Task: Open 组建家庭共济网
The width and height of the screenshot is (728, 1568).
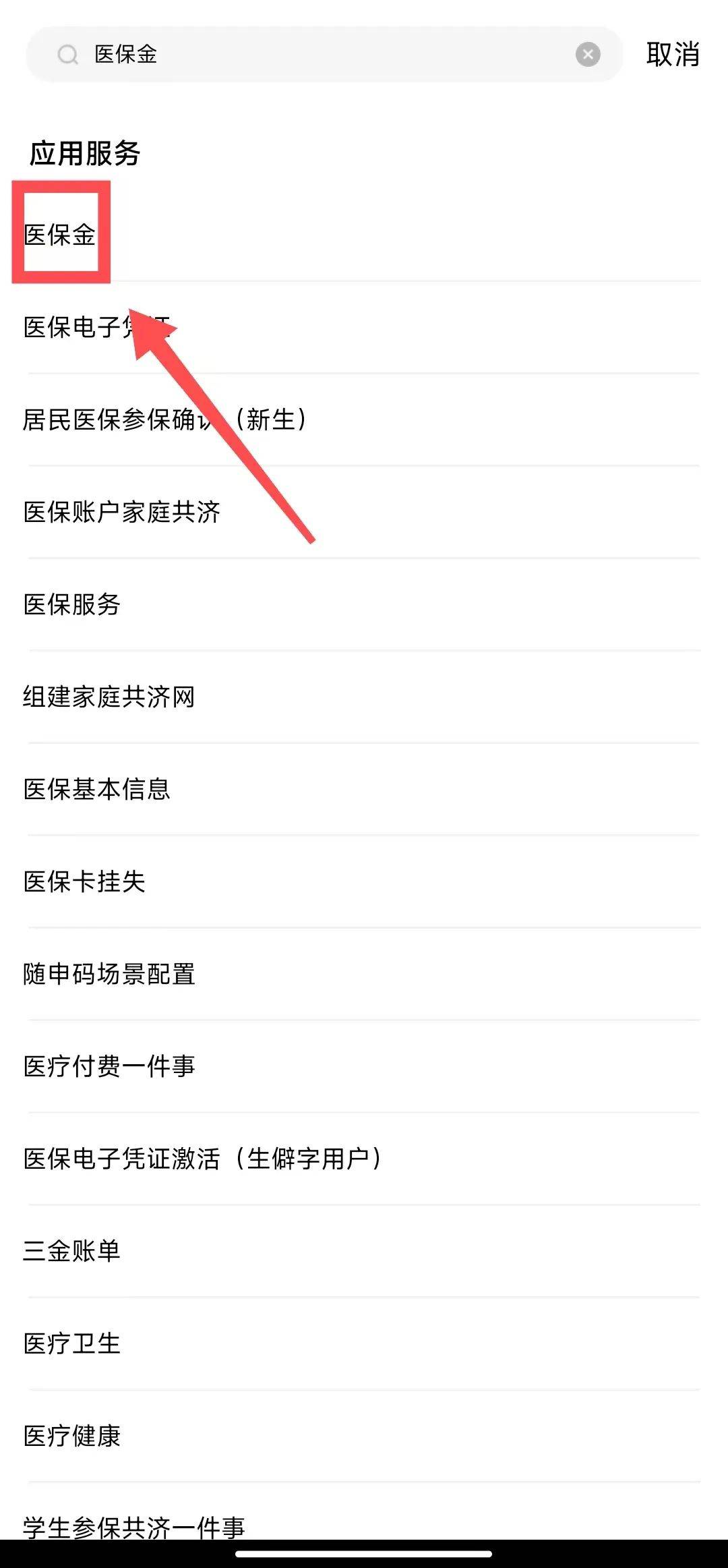Action: pos(109,697)
